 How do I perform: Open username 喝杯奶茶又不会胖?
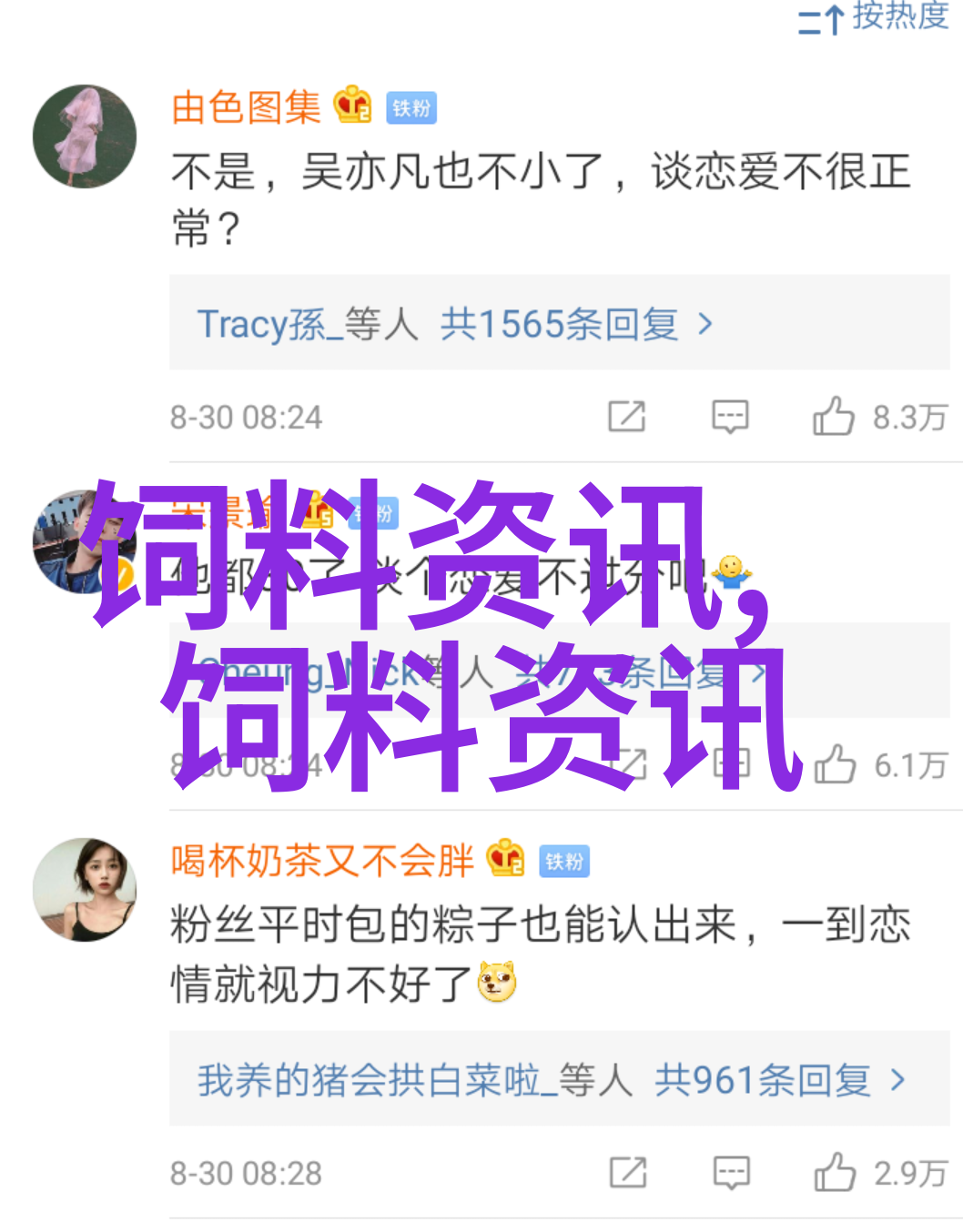tap(322, 861)
